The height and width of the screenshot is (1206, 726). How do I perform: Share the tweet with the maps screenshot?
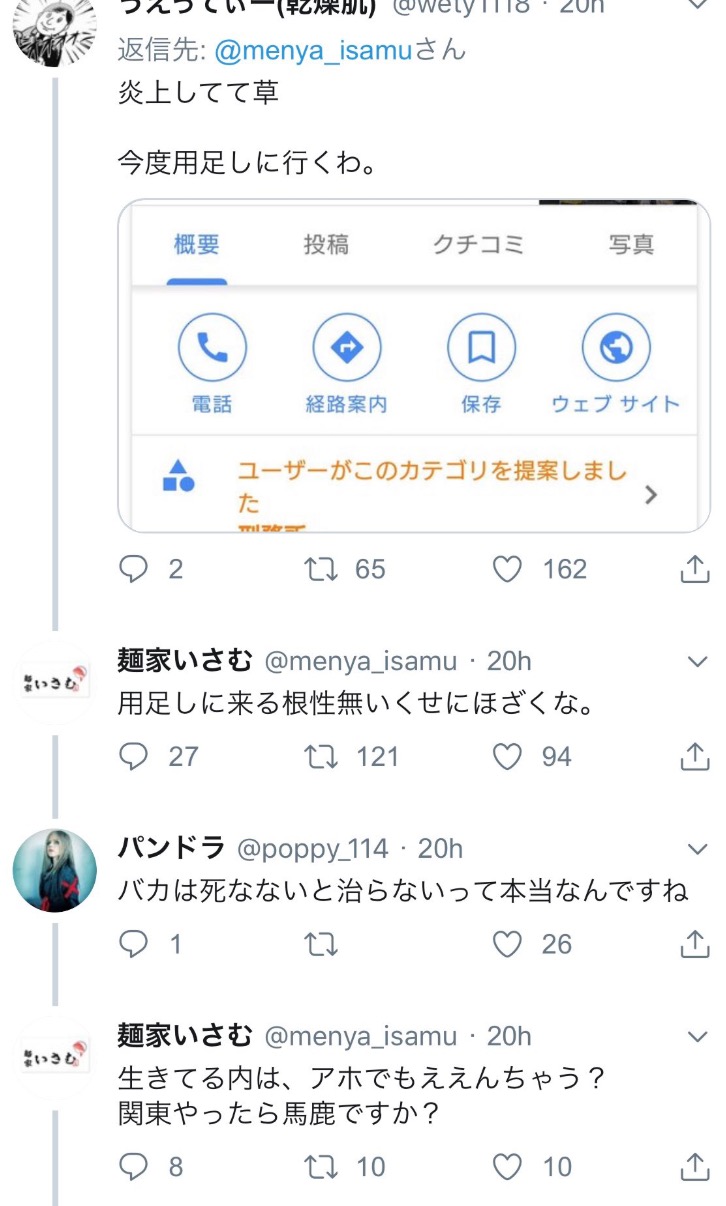[694, 570]
